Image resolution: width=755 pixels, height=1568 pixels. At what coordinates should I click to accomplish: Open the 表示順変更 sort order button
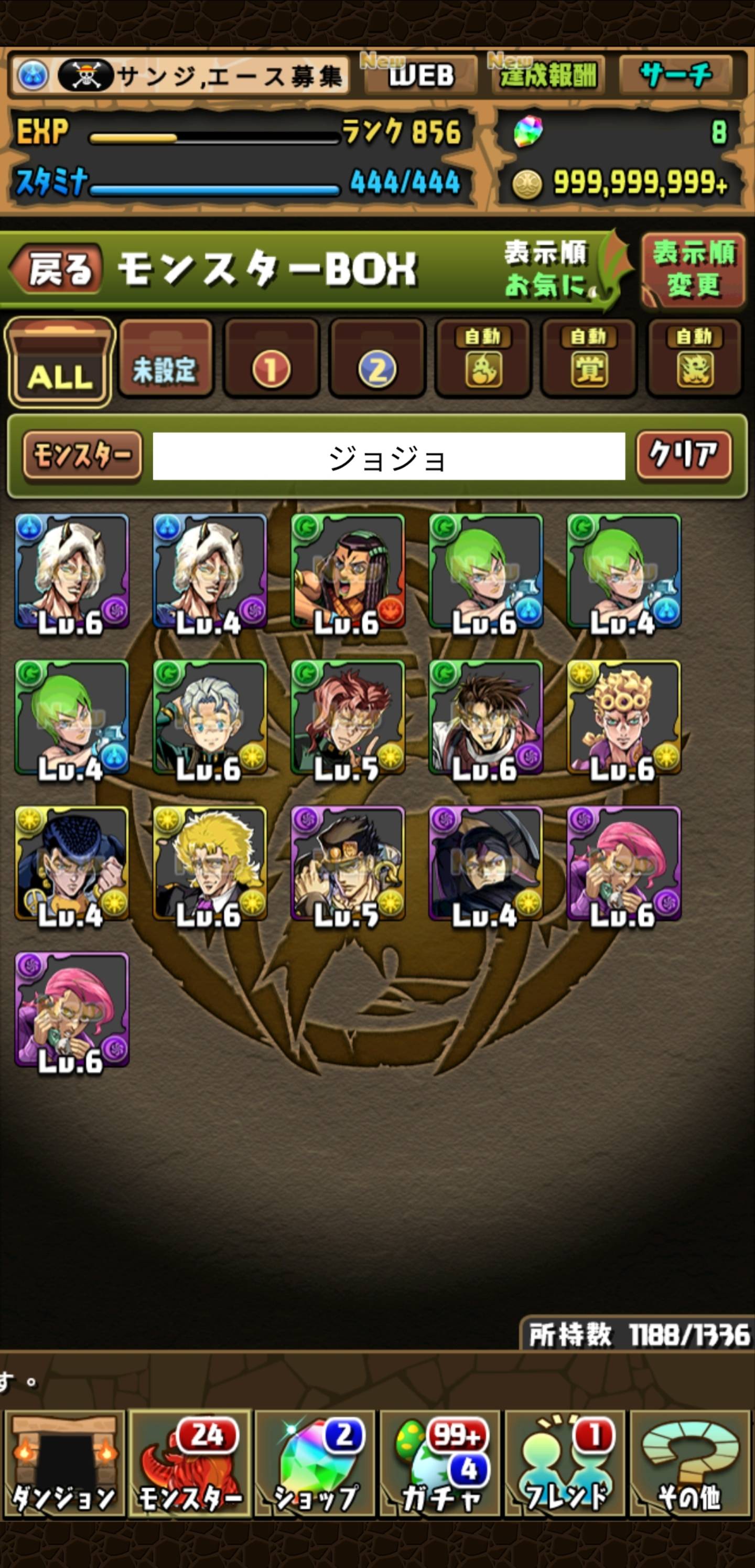693,269
